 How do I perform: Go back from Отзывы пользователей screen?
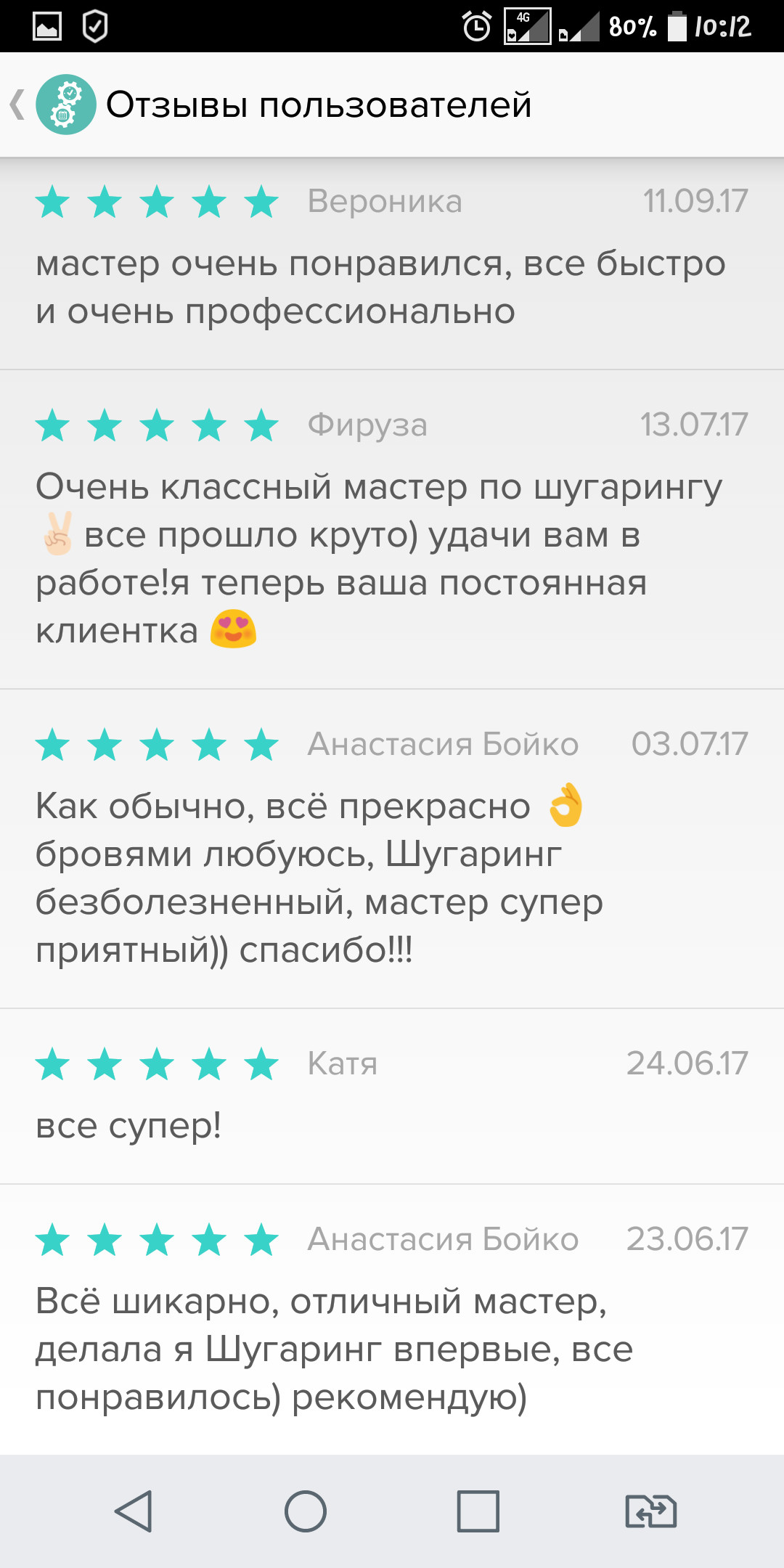(17, 105)
